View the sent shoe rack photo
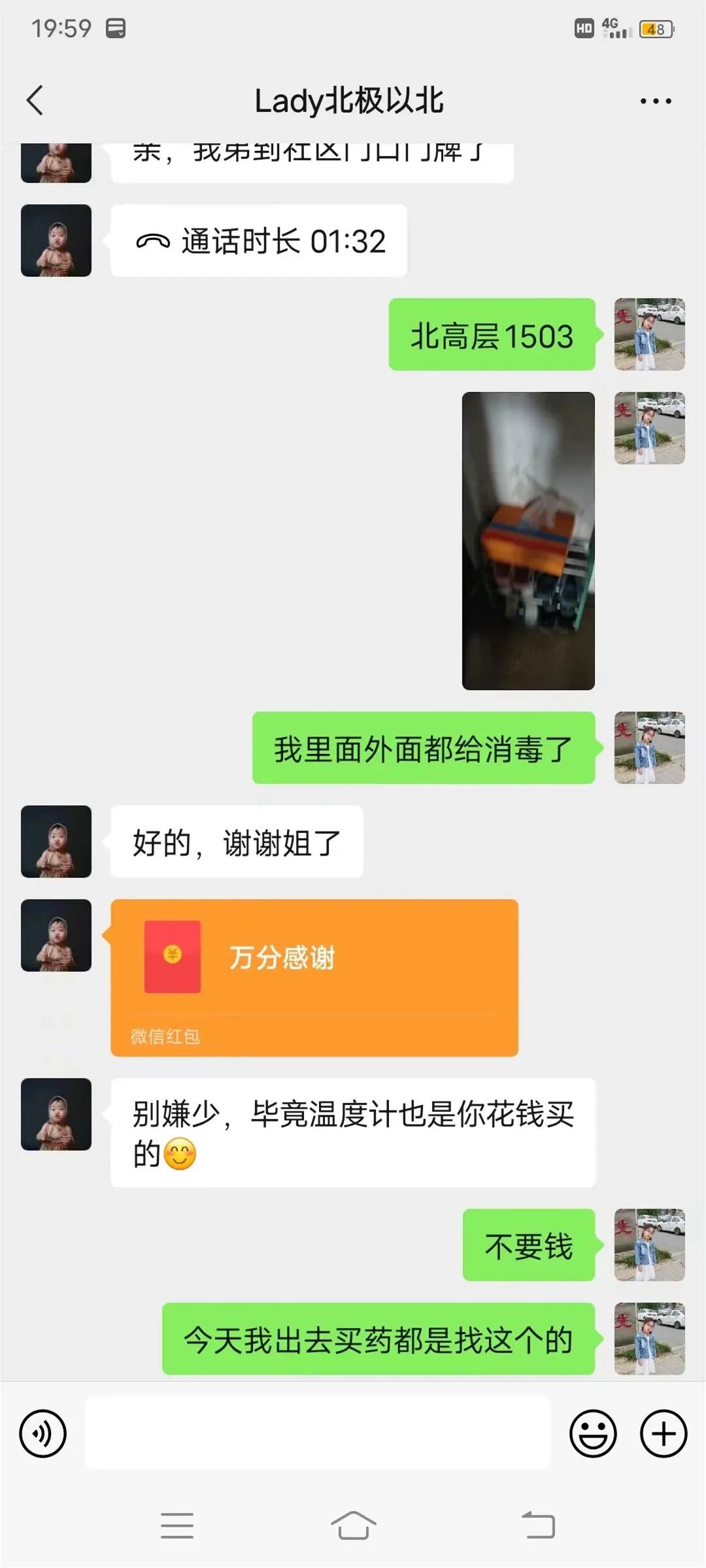 pyautogui.click(x=528, y=540)
